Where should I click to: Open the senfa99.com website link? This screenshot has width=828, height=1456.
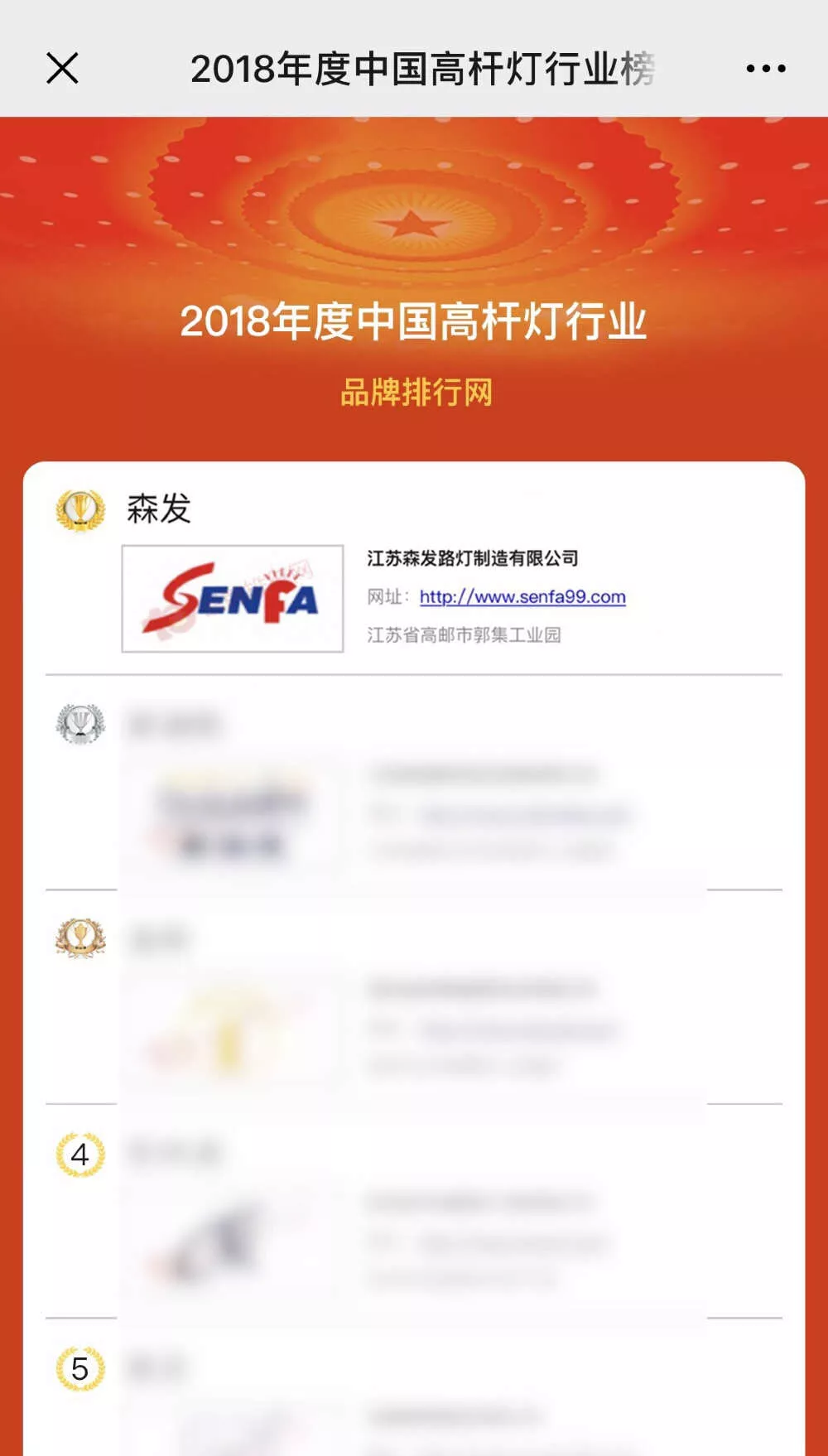click(x=522, y=596)
